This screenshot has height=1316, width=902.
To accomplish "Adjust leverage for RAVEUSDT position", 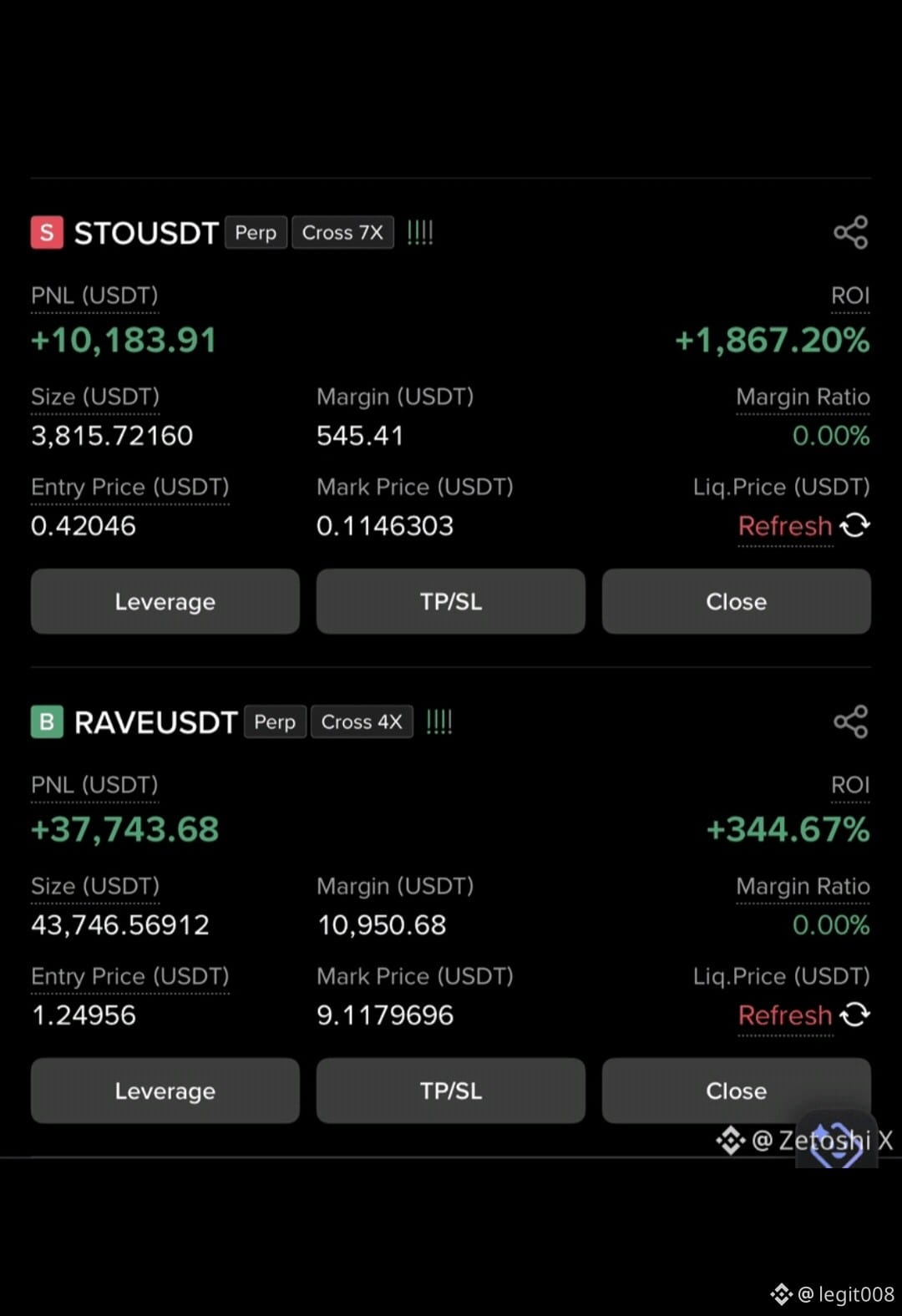I will tap(165, 1091).
